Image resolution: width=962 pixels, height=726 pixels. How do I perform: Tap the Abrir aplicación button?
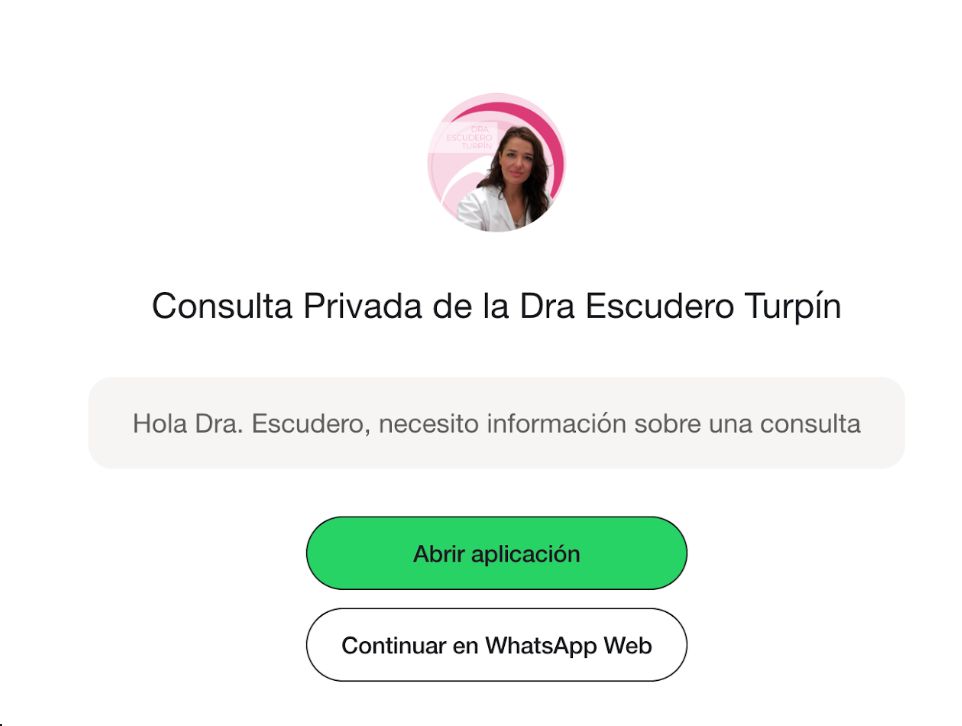point(496,553)
